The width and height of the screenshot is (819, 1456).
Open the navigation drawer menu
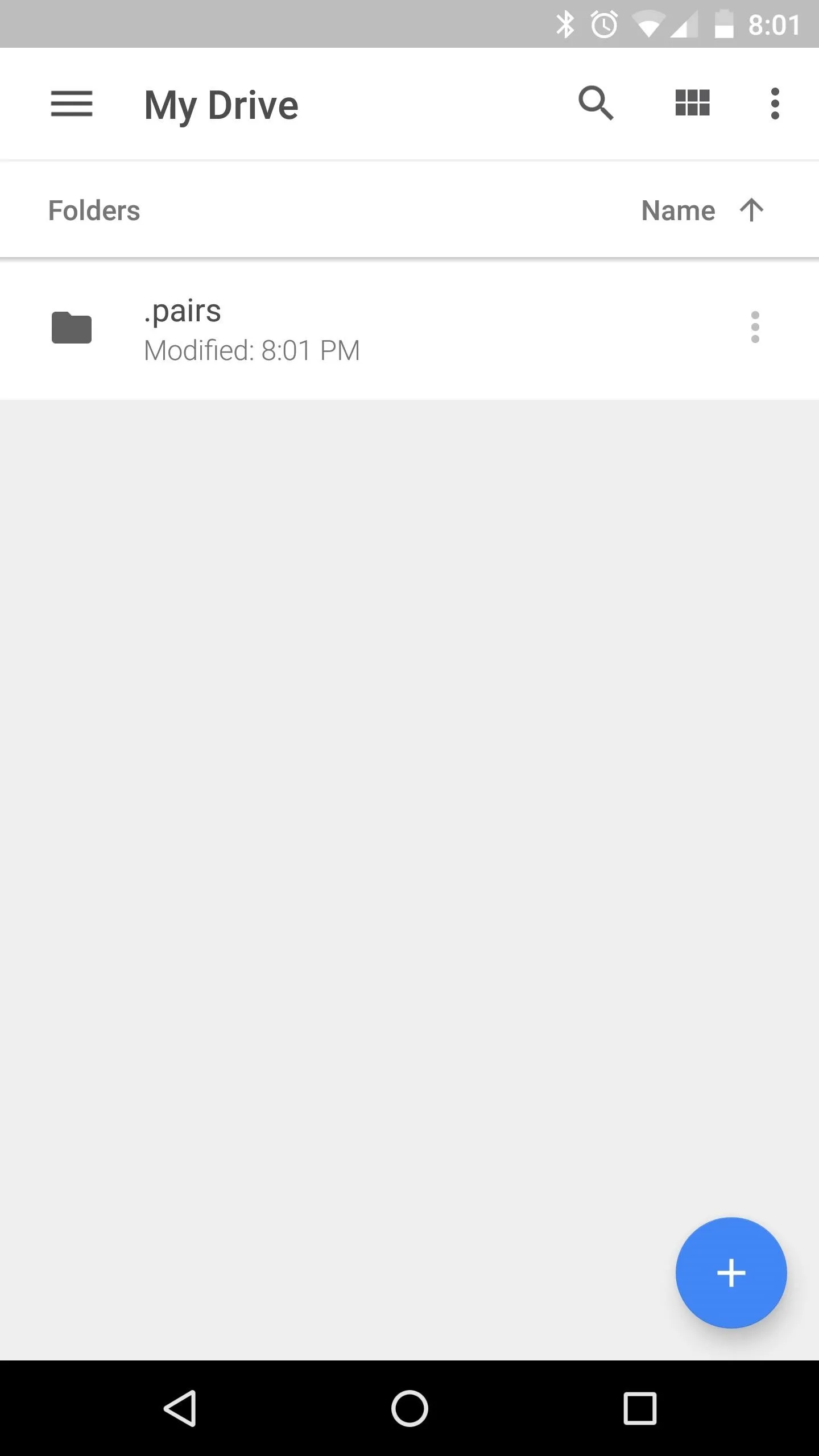pos(72,104)
